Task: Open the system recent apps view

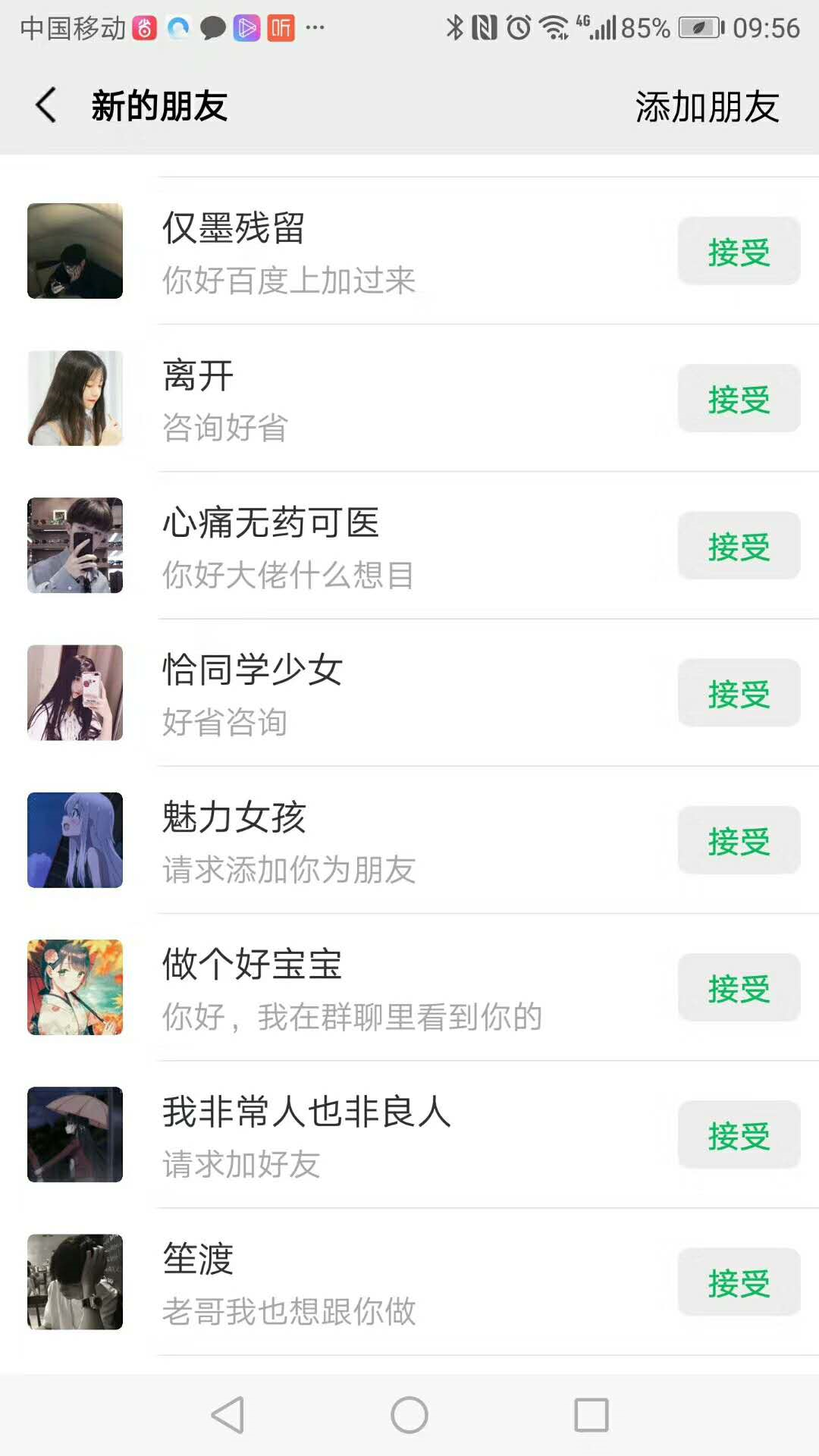Action: (591, 1415)
